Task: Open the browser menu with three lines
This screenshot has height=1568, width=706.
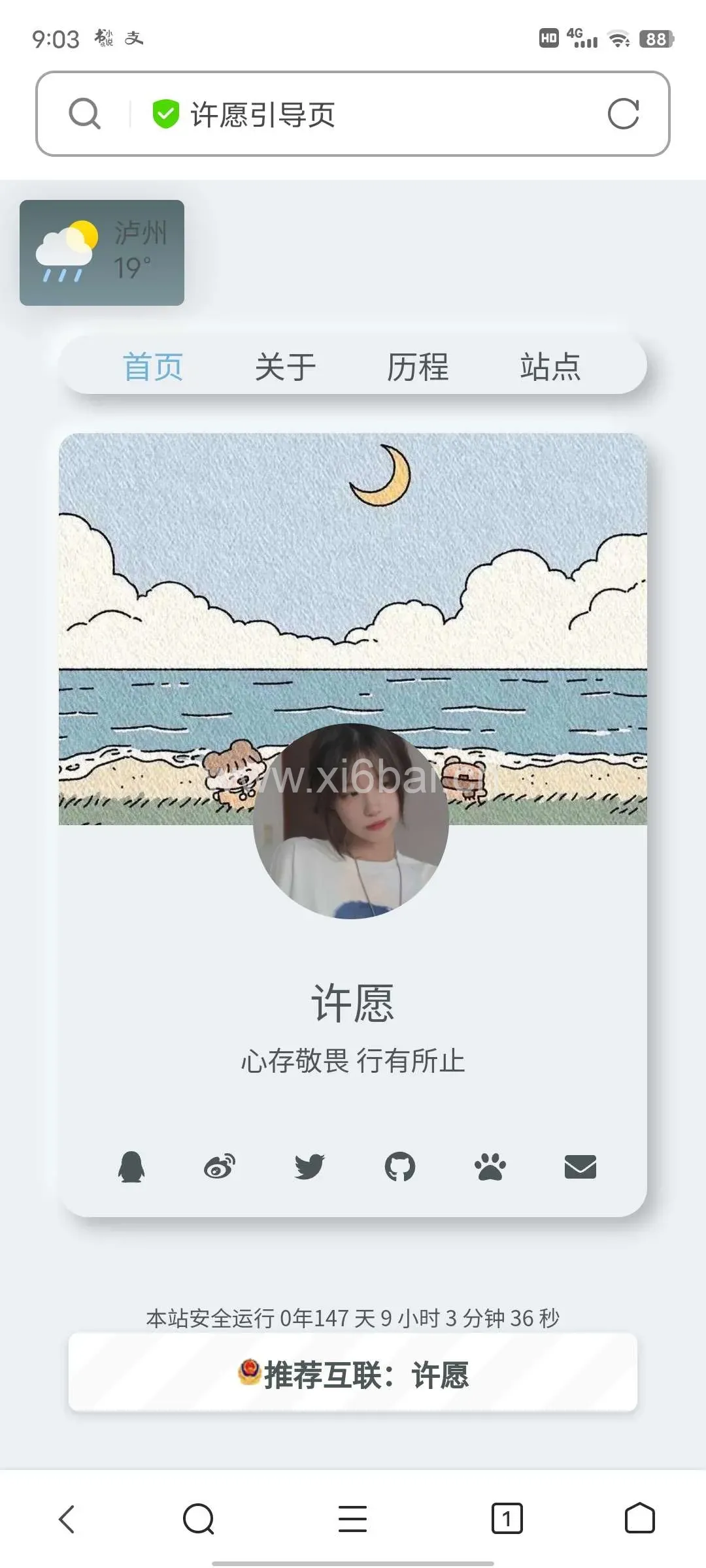Action: click(353, 1519)
